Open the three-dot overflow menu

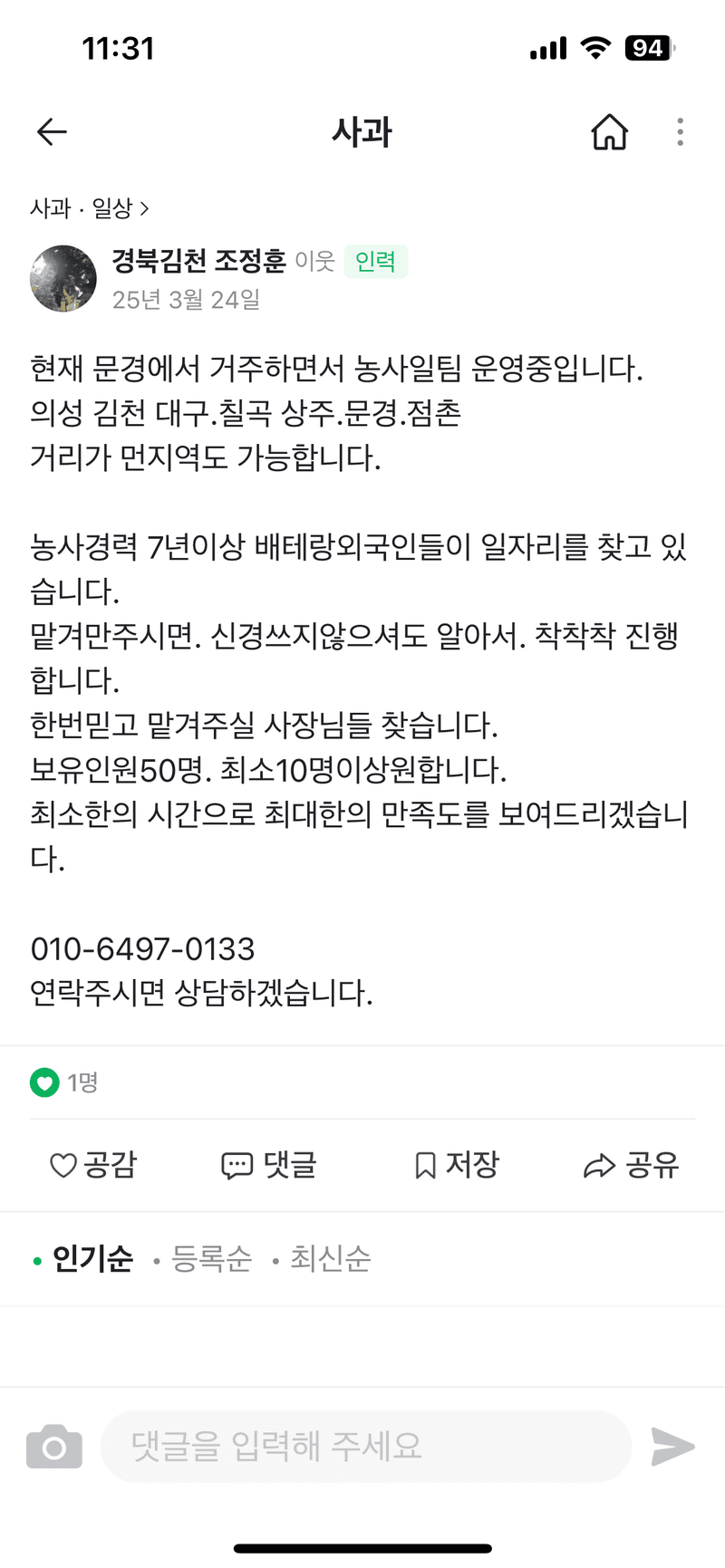(x=680, y=132)
